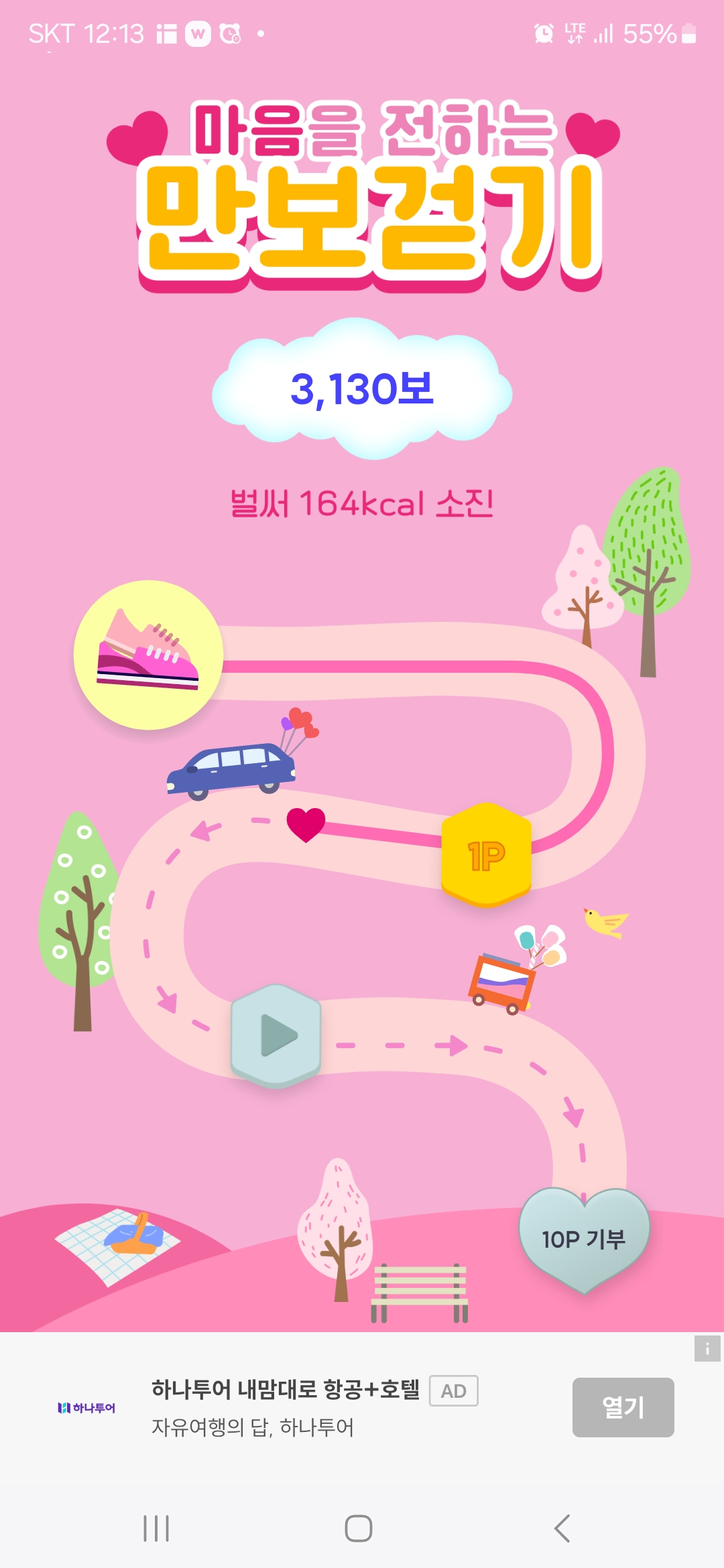This screenshot has width=724, height=1568.
Task: Go to the home screen
Action: pyautogui.click(x=359, y=1528)
